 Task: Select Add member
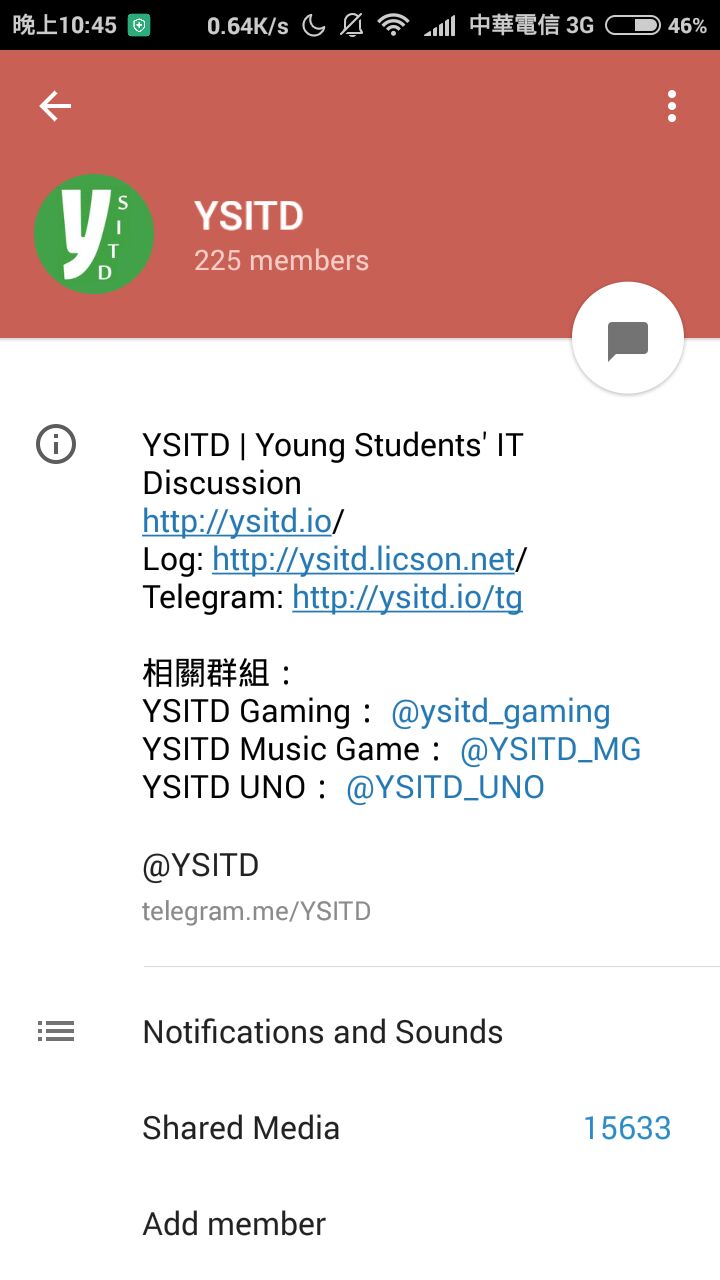pos(234,1223)
